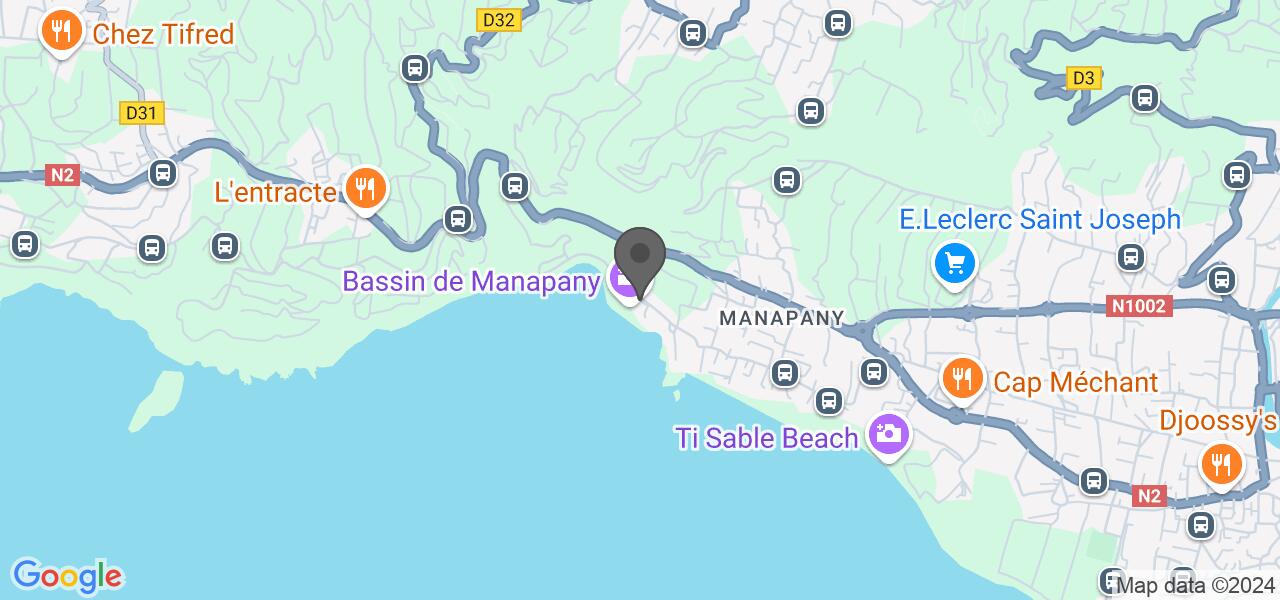Select L'entracte restaurant on the map
Image resolution: width=1280 pixels, height=600 pixels.
365,187
